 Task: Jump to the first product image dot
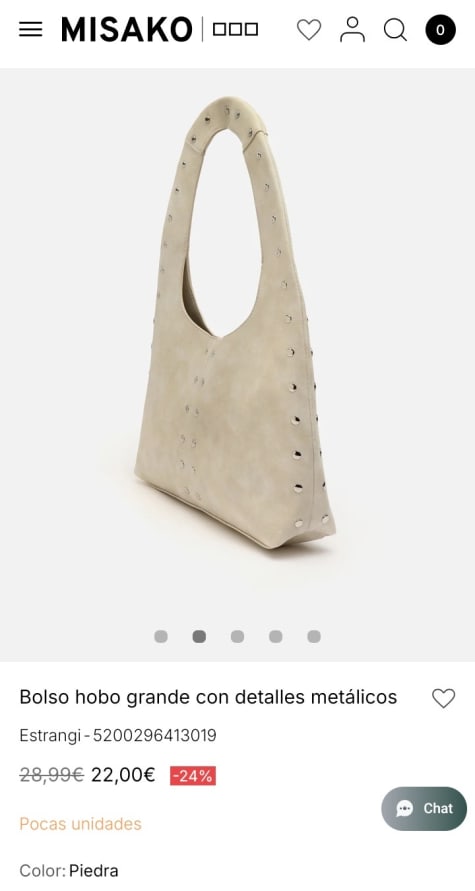click(x=161, y=636)
